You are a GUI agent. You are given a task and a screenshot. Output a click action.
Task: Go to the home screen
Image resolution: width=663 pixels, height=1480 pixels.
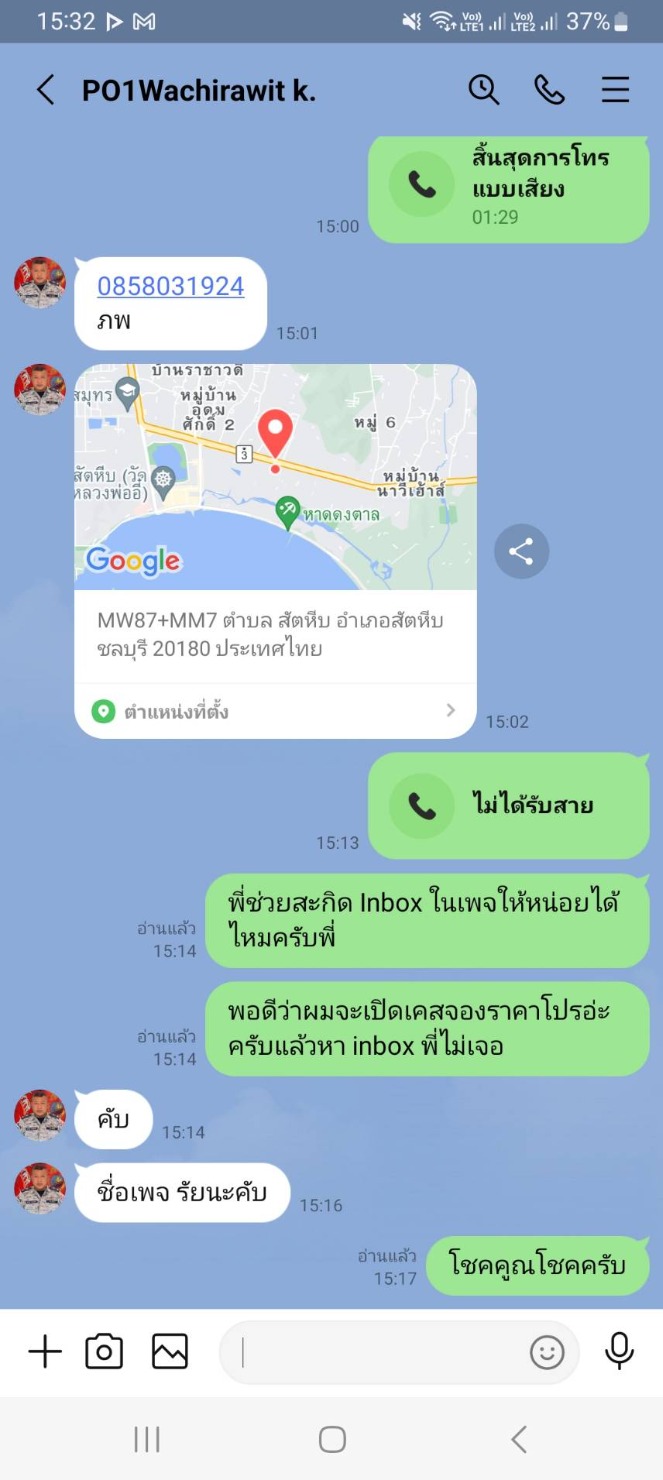pos(332,1439)
